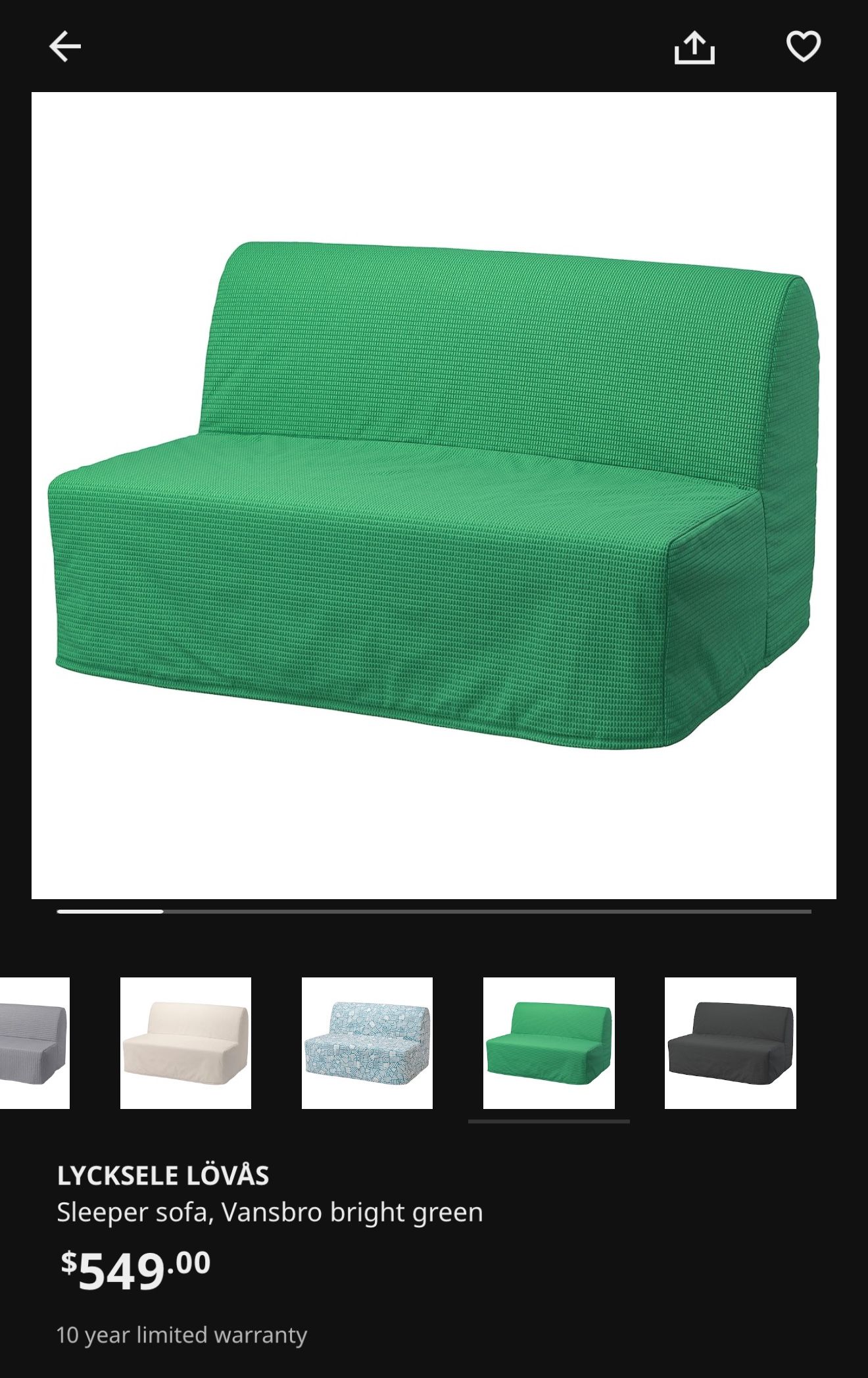The image size is (868, 1378).
Task: Share this sleeper sofa
Action: 694,48
